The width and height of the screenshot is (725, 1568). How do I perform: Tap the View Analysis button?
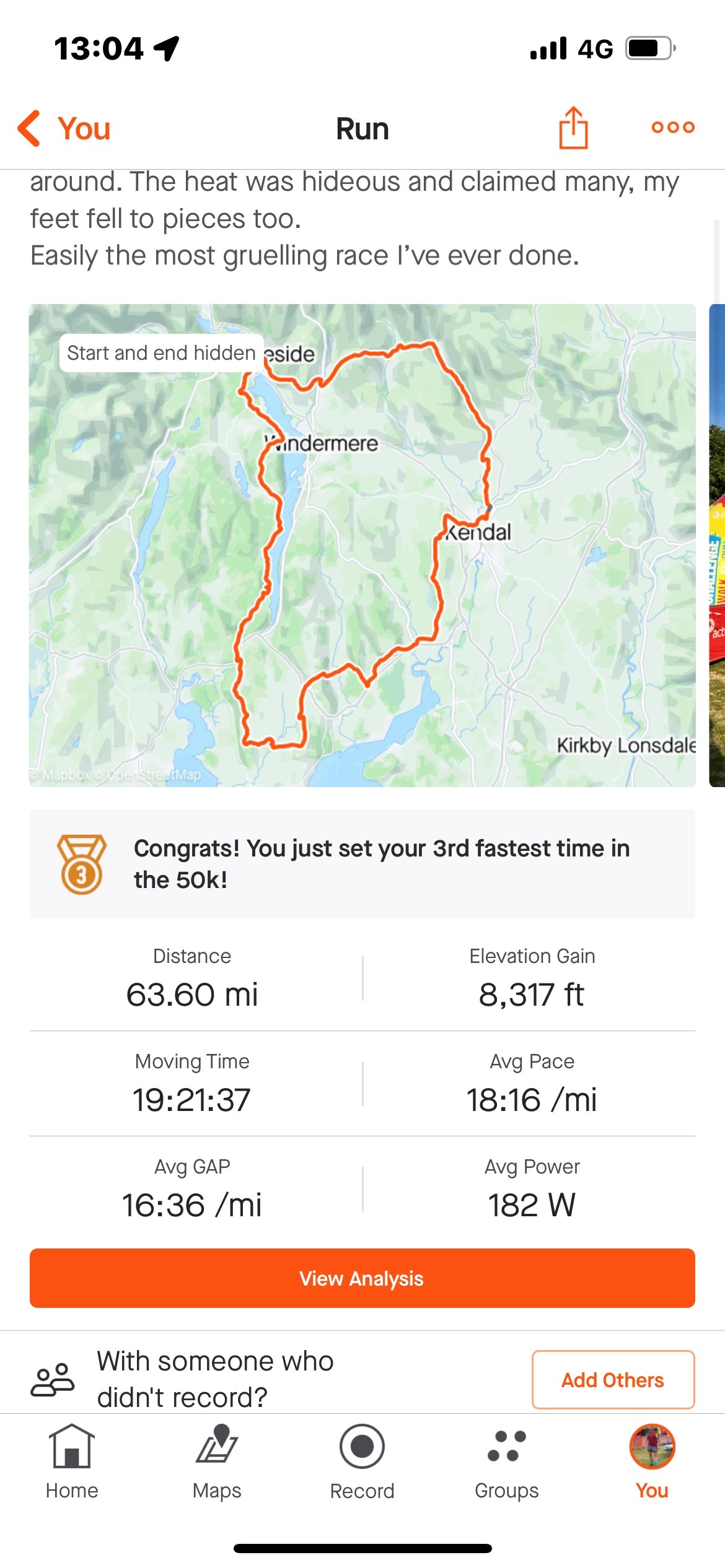pyautogui.click(x=362, y=1278)
